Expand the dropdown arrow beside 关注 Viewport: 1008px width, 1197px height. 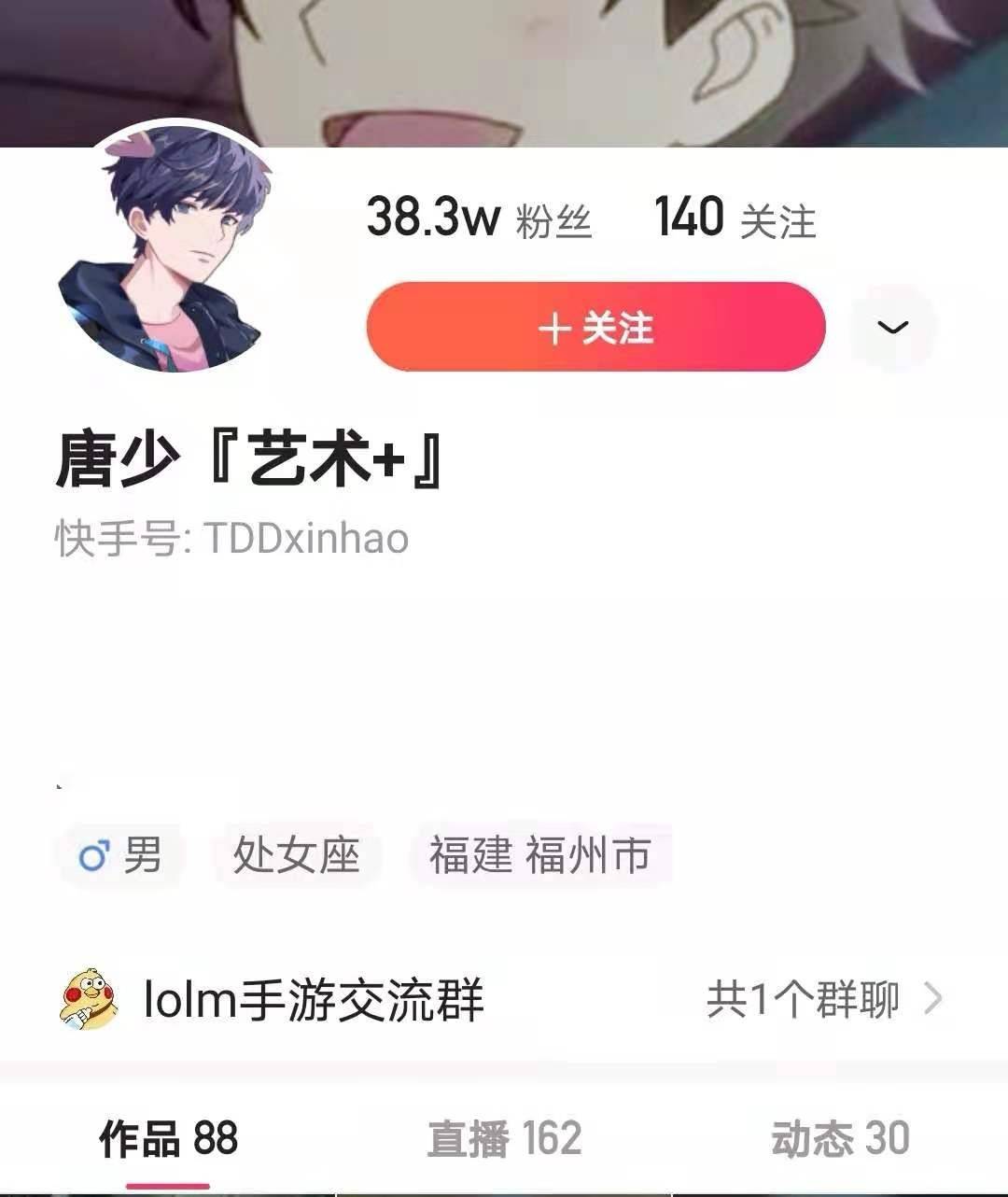pyautogui.click(x=893, y=327)
